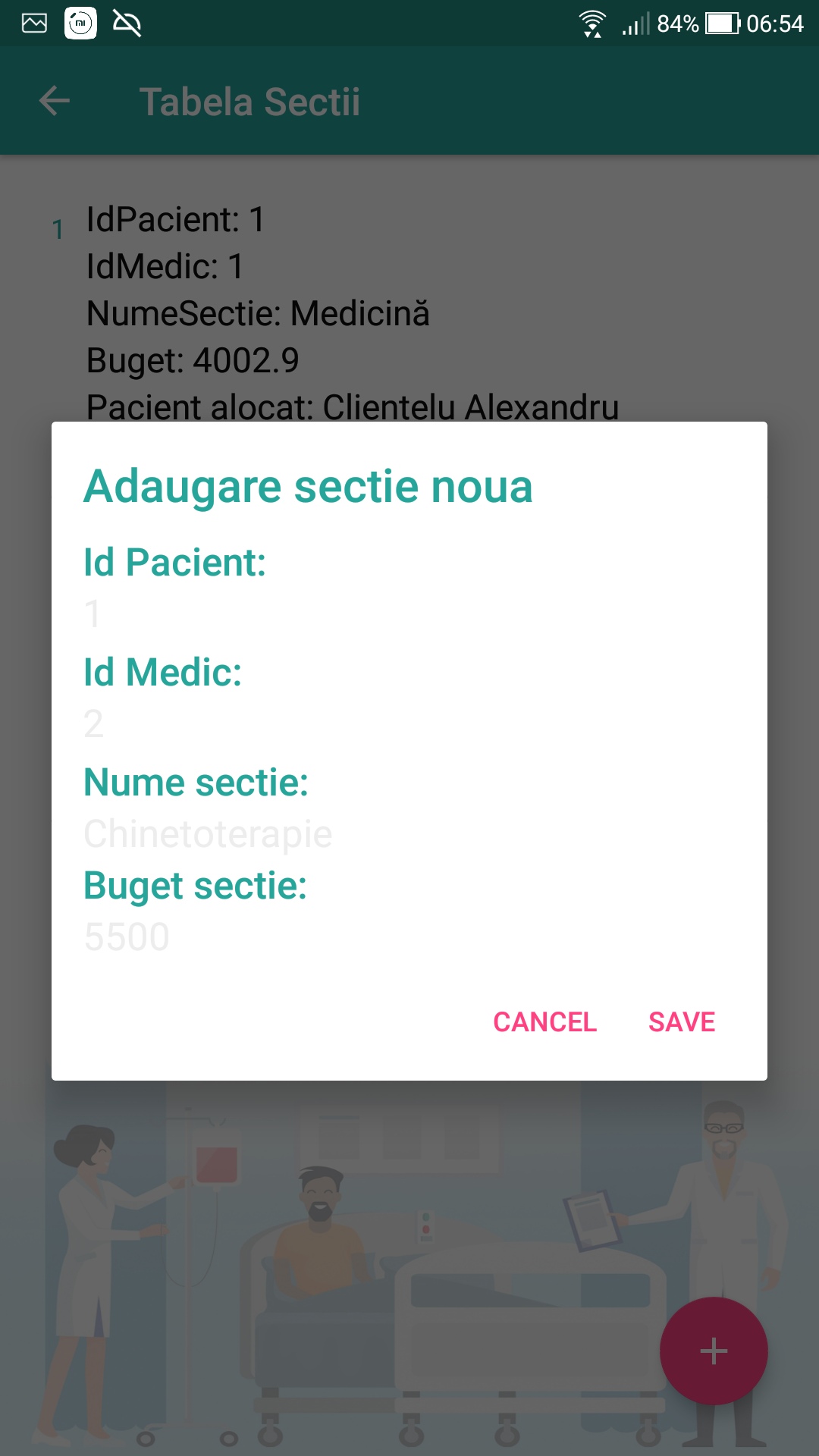Select the Buget sectie input field
The width and height of the screenshot is (819, 1456).
pyautogui.click(x=409, y=937)
